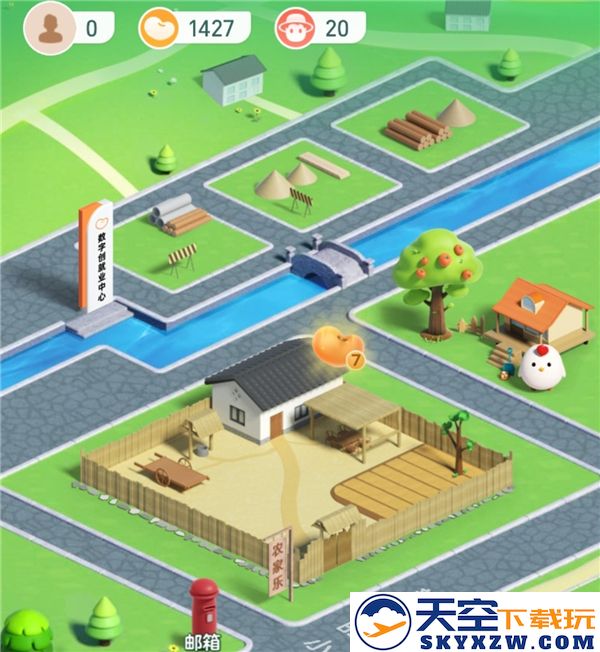Open the bean balance pill showing 1427
600x652 pixels.
[x=193, y=27]
